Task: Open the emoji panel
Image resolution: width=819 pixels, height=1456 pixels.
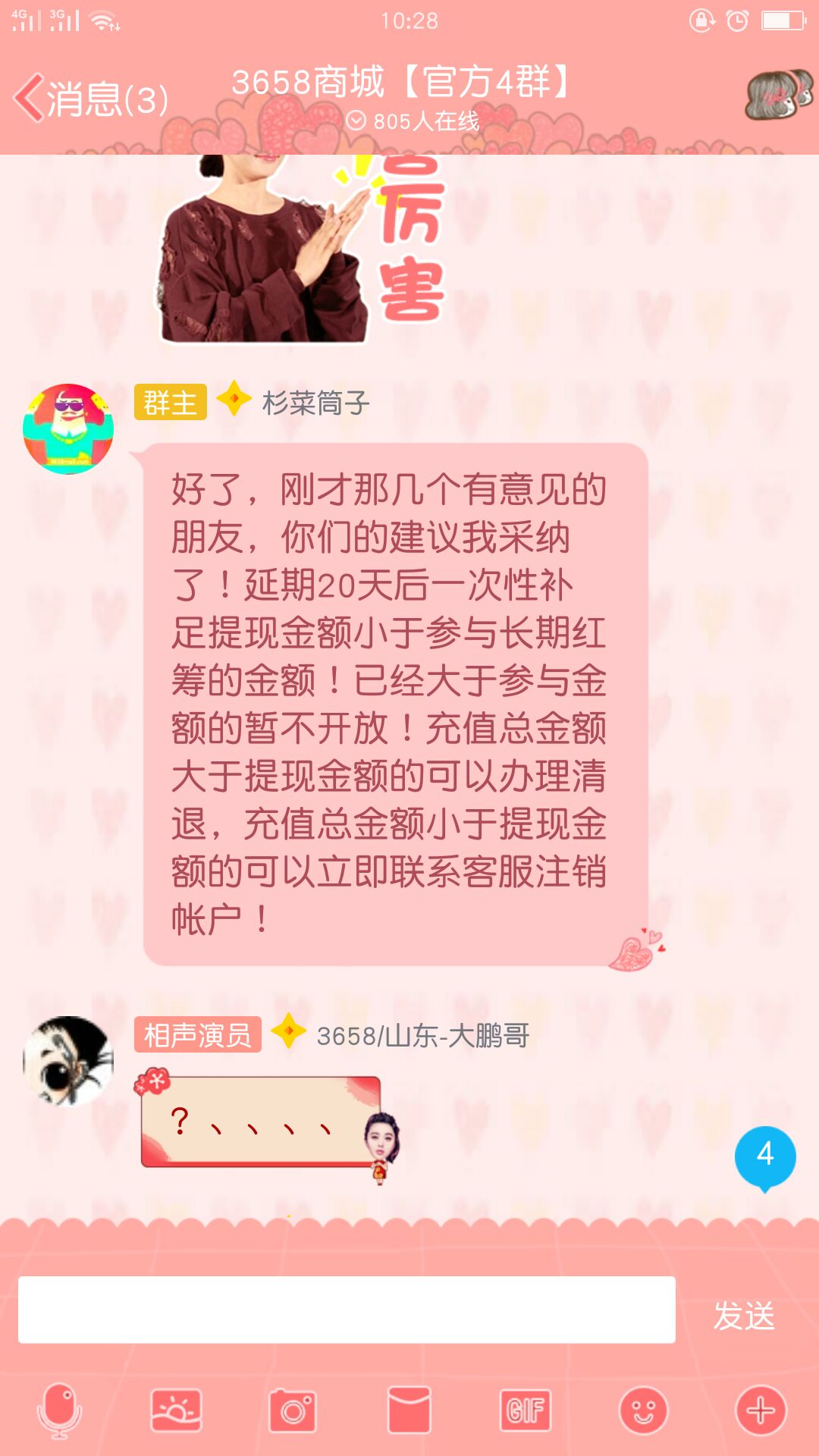Action: (643, 1410)
